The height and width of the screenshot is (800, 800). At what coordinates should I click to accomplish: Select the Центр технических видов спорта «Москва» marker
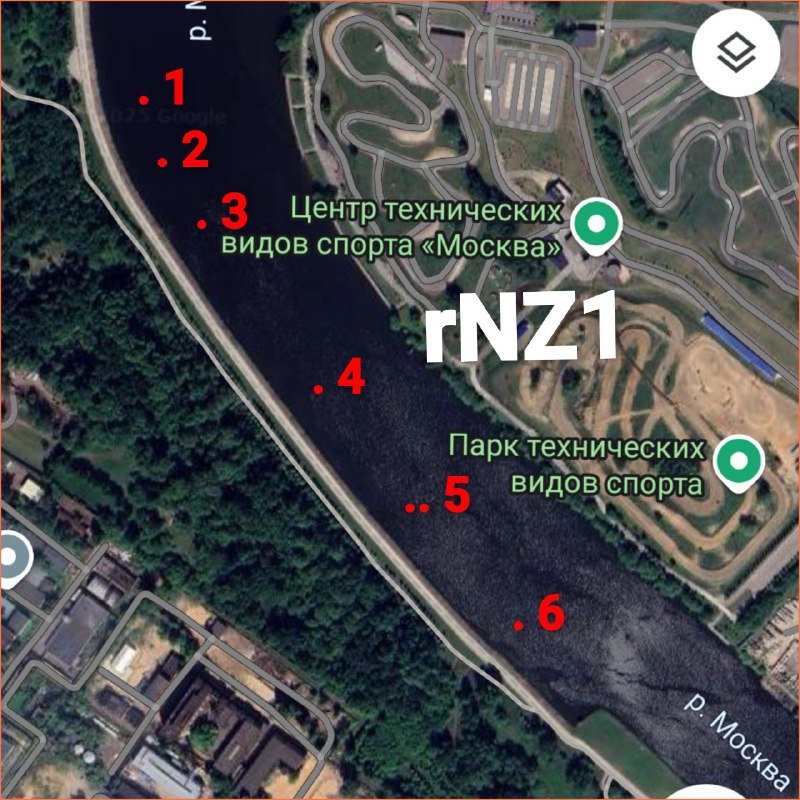[x=598, y=223]
